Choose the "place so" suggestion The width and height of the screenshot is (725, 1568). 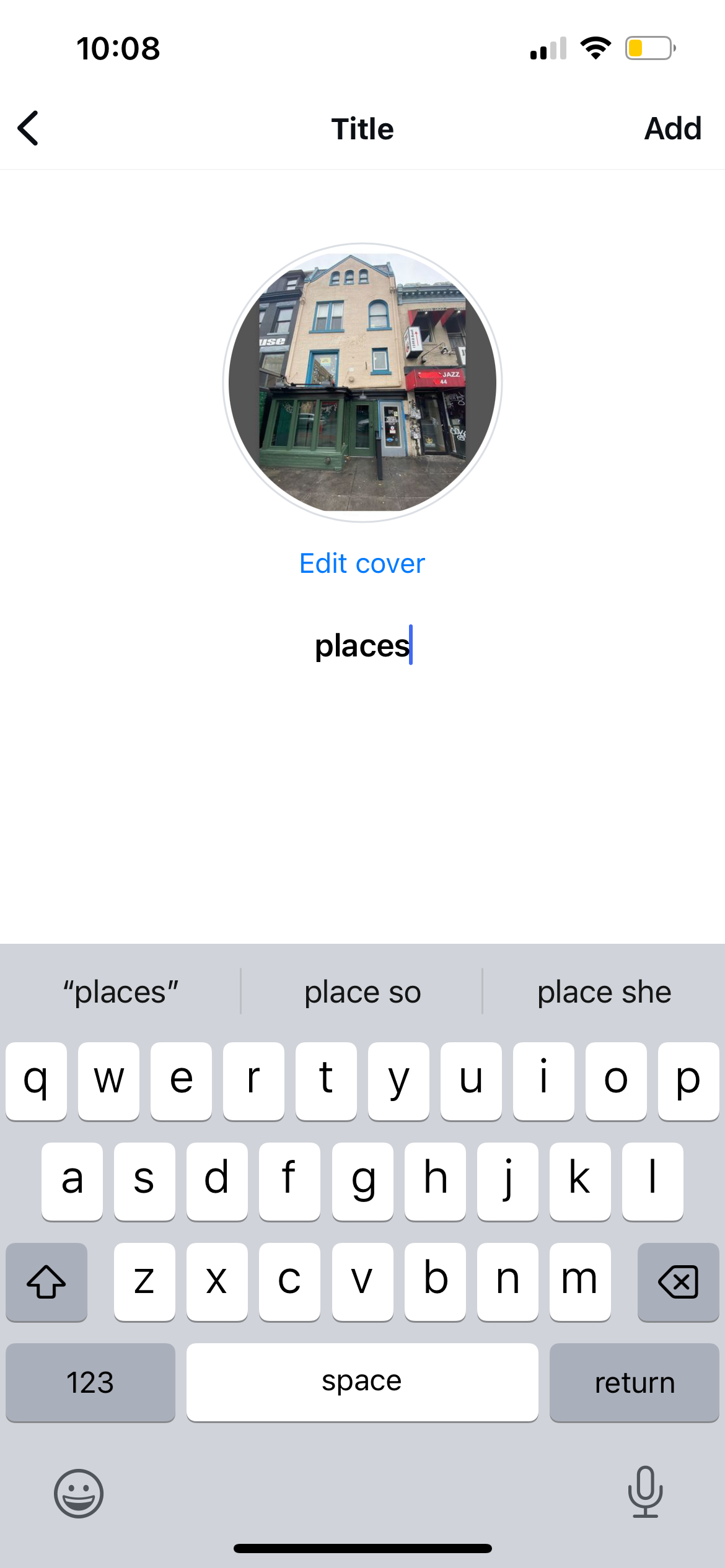click(361, 991)
